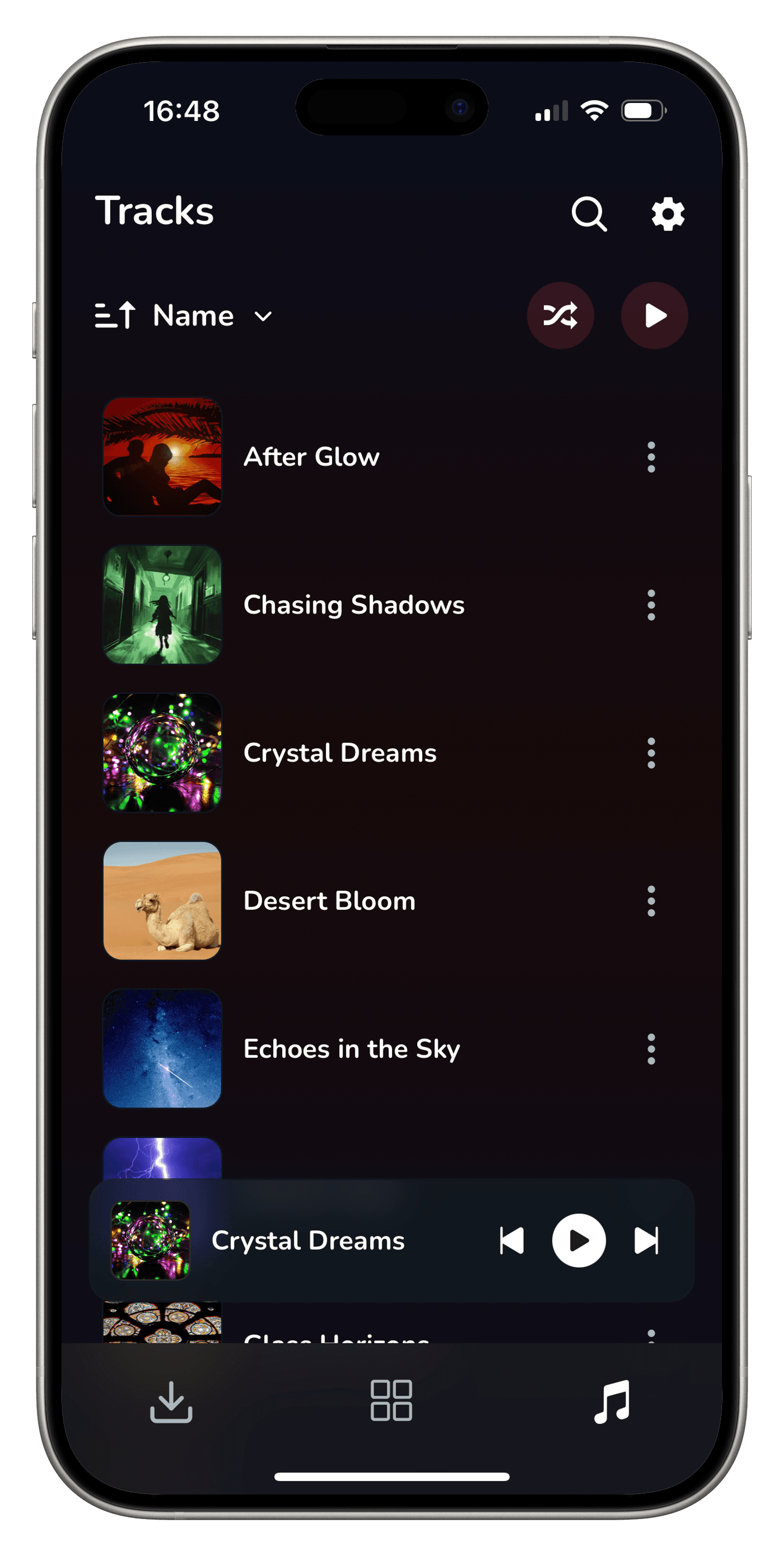Open options for Chasing Shadows
Image resolution: width=784 pixels, height=1556 pixels.
coord(651,605)
